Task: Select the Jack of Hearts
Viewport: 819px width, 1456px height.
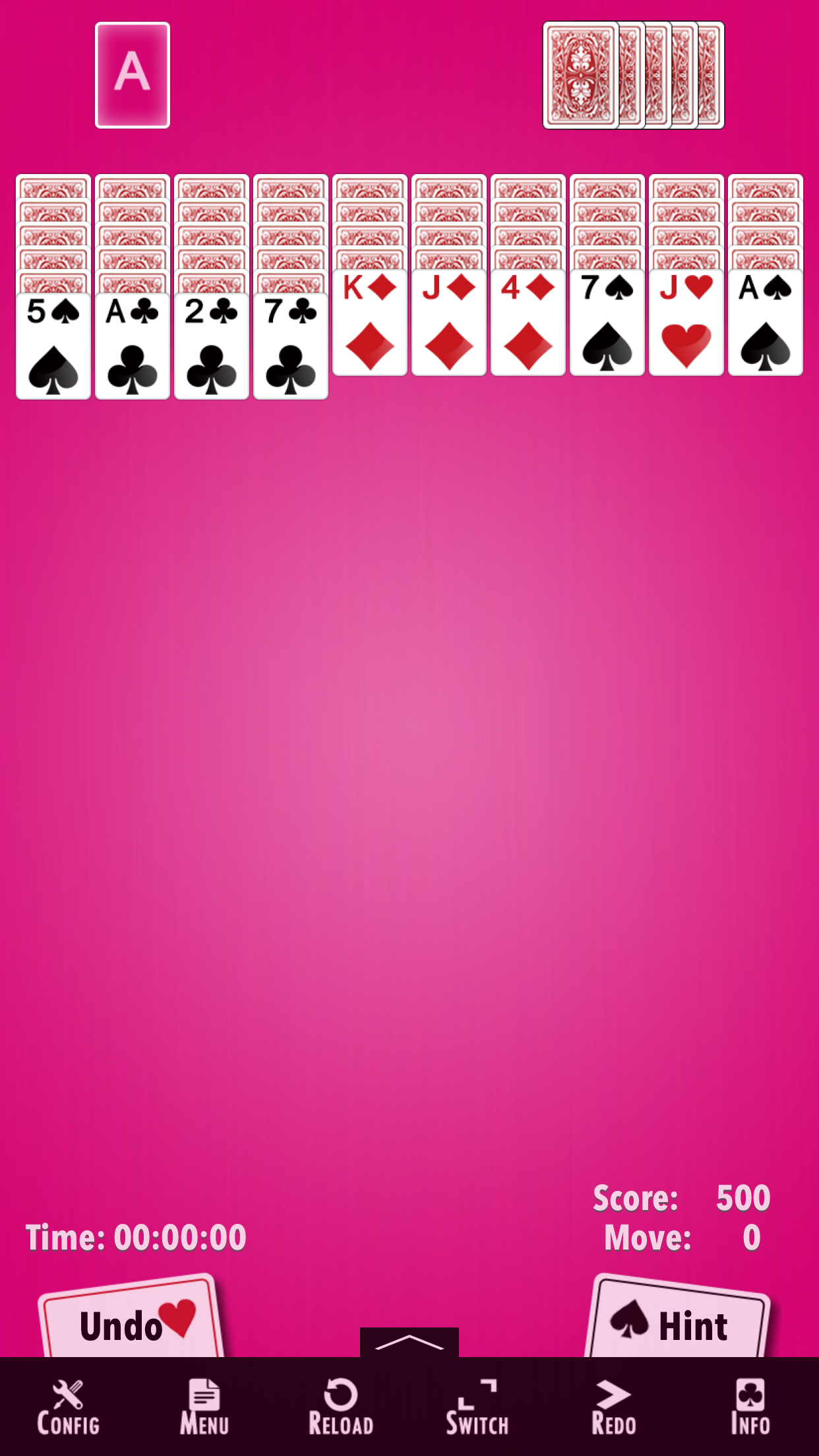Action: point(686,323)
